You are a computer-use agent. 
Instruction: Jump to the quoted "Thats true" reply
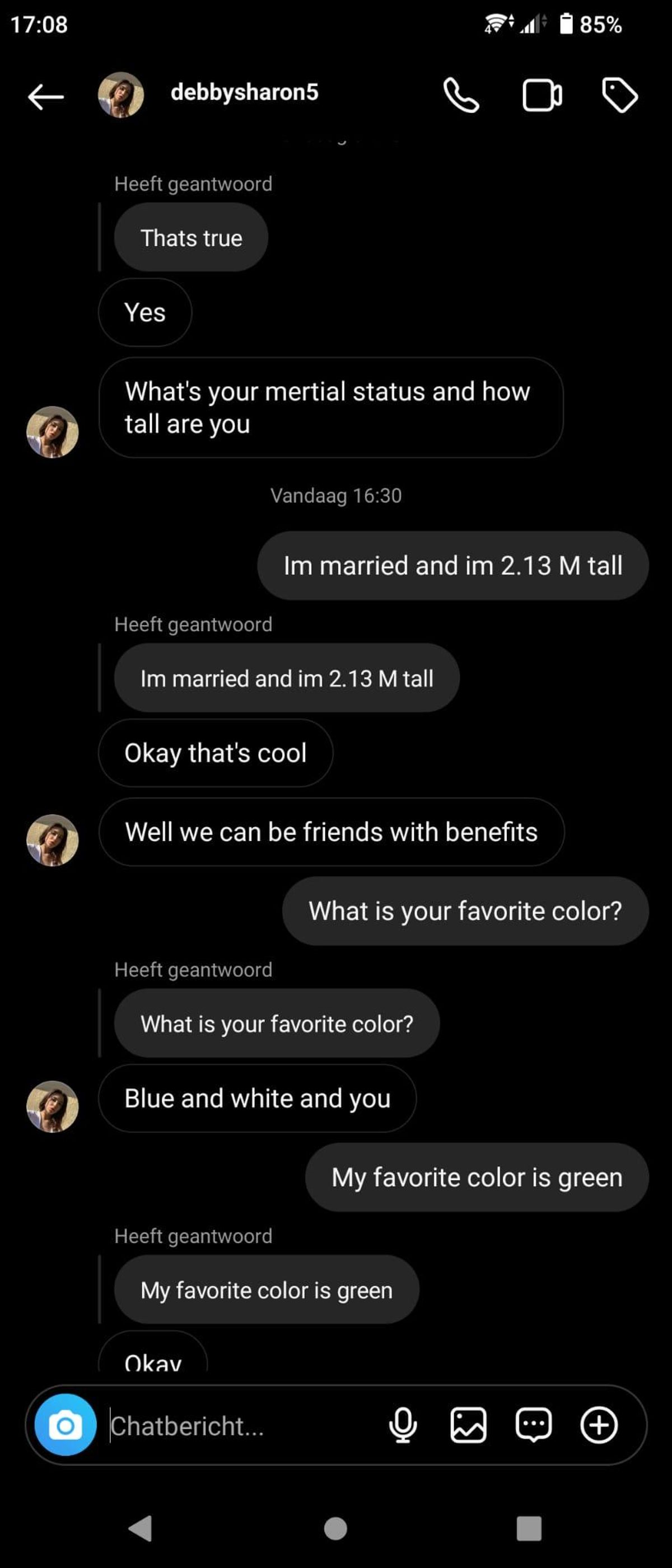pos(191,238)
